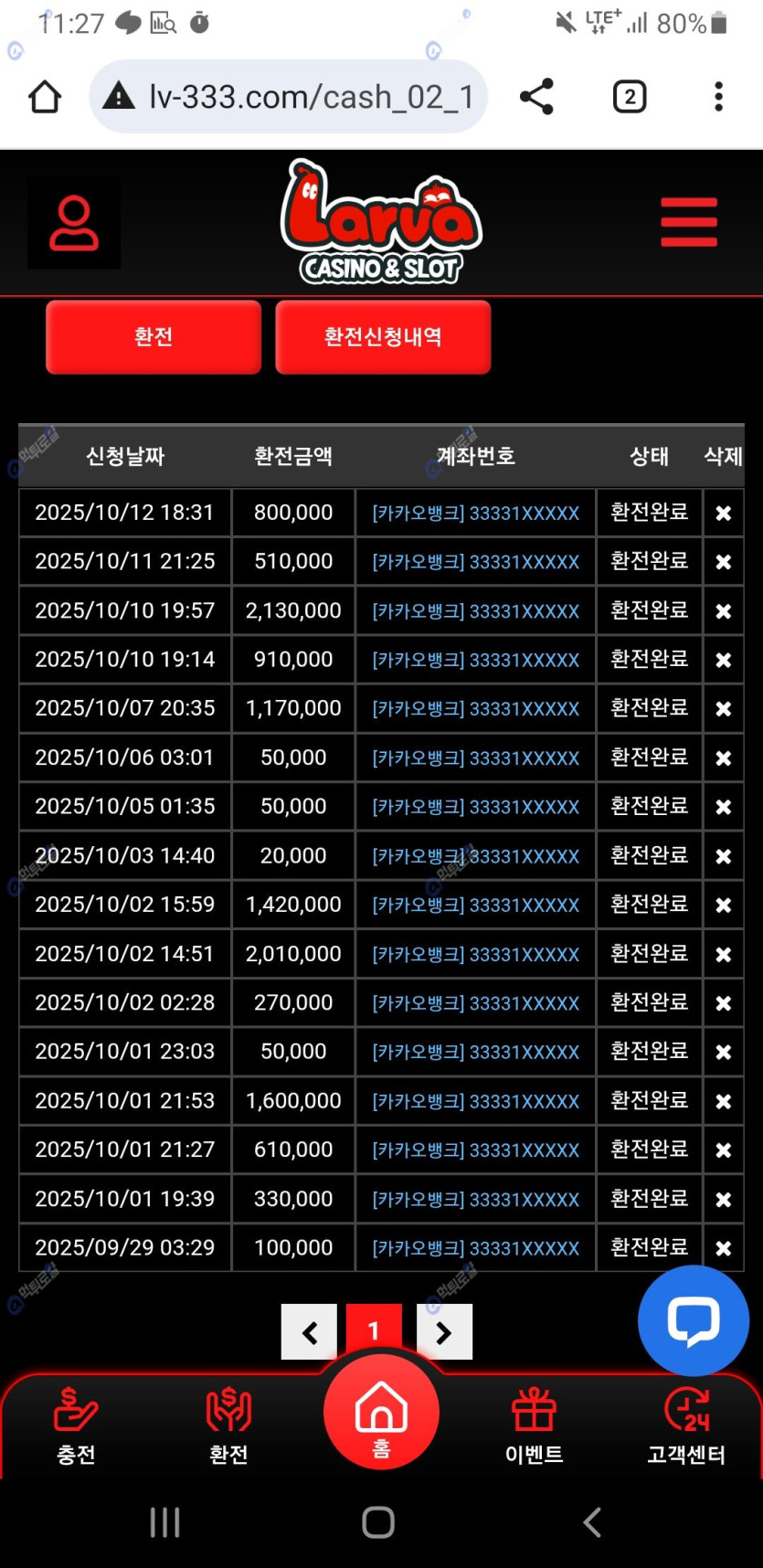
Task: Go to the next page arrow
Action: click(x=444, y=1332)
